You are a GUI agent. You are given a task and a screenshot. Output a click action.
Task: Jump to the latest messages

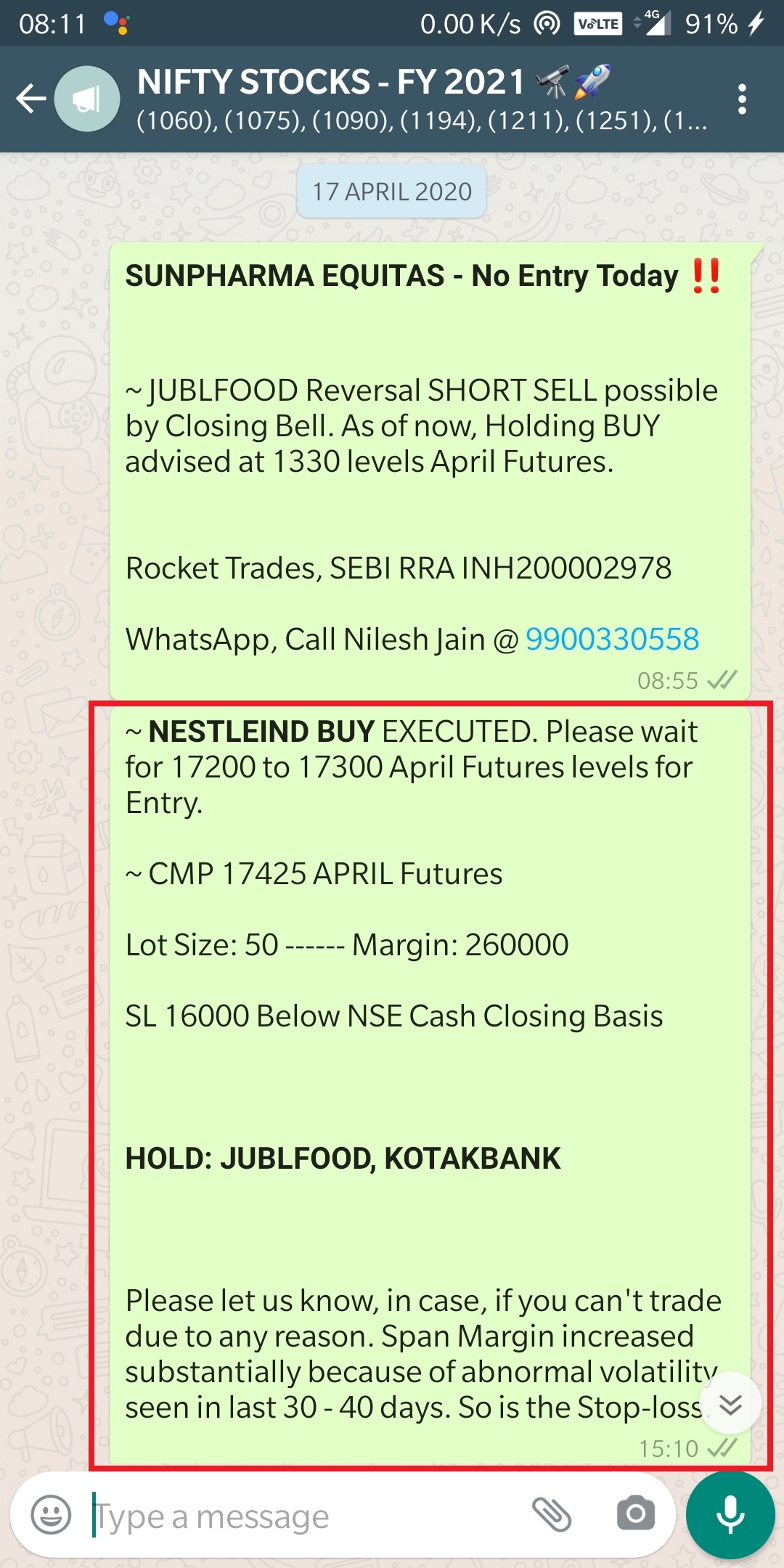point(730,1404)
